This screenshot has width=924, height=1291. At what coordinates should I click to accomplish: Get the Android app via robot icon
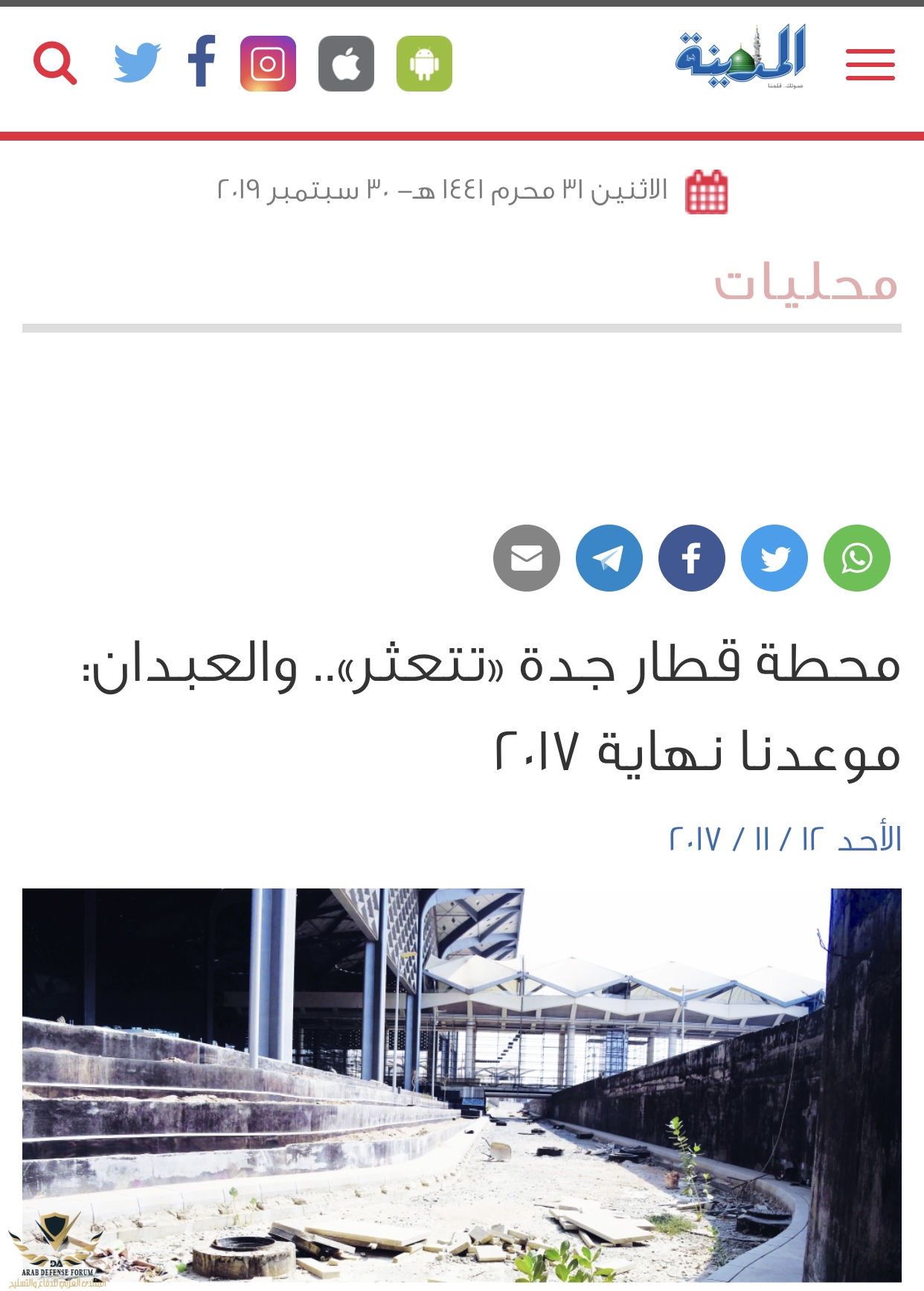[424, 63]
